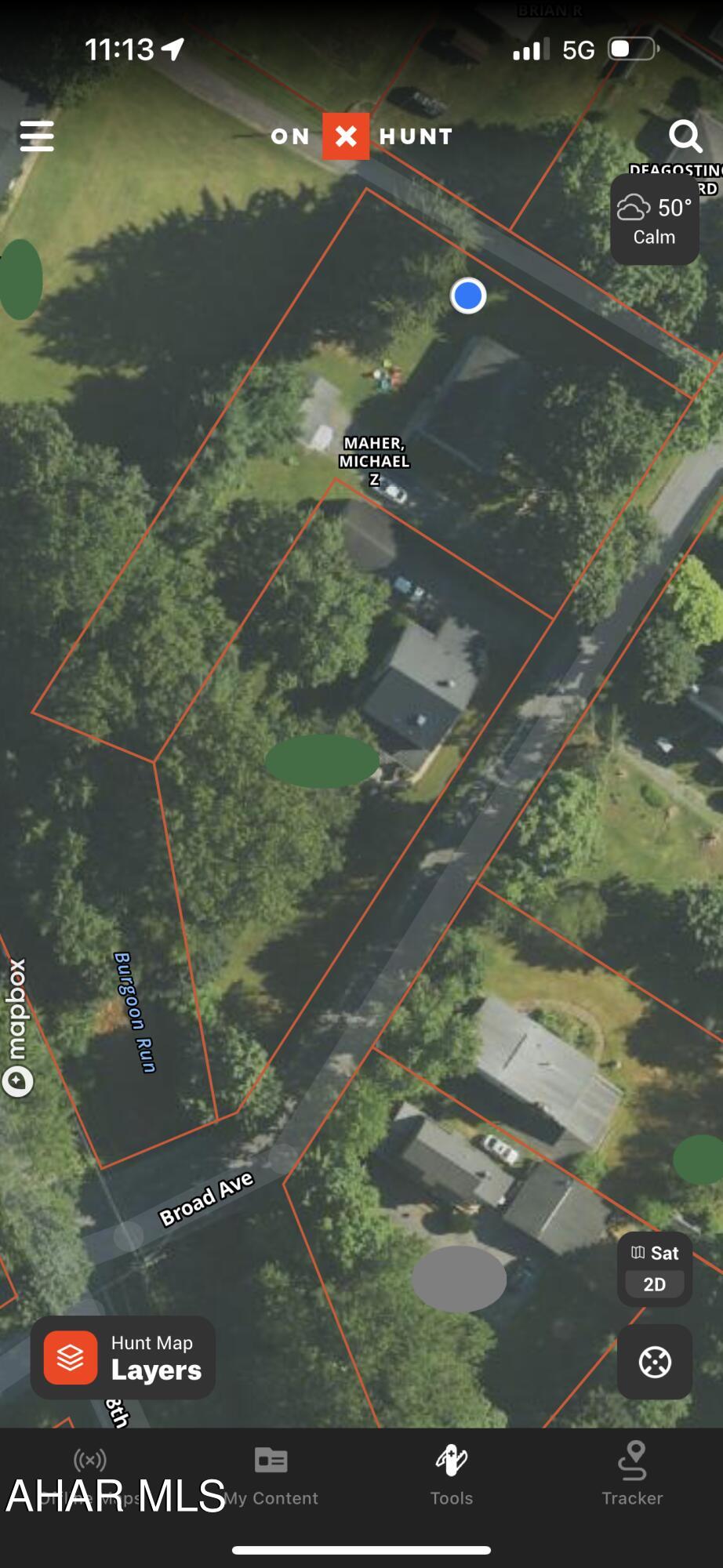This screenshot has height=1568, width=723.
Task: Toggle the Sat 2D map view
Action: (655, 1269)
